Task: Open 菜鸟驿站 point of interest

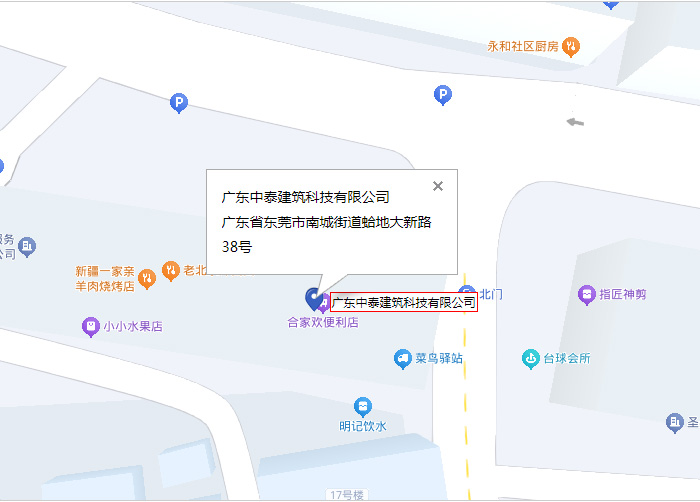Action: click(403, 358)
